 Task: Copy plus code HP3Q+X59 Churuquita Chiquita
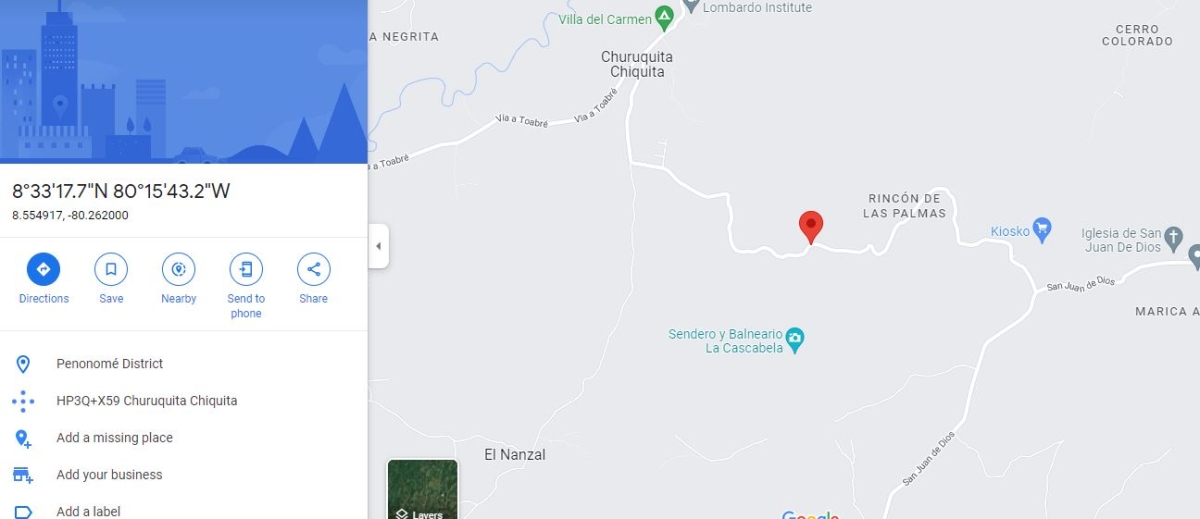147,401
